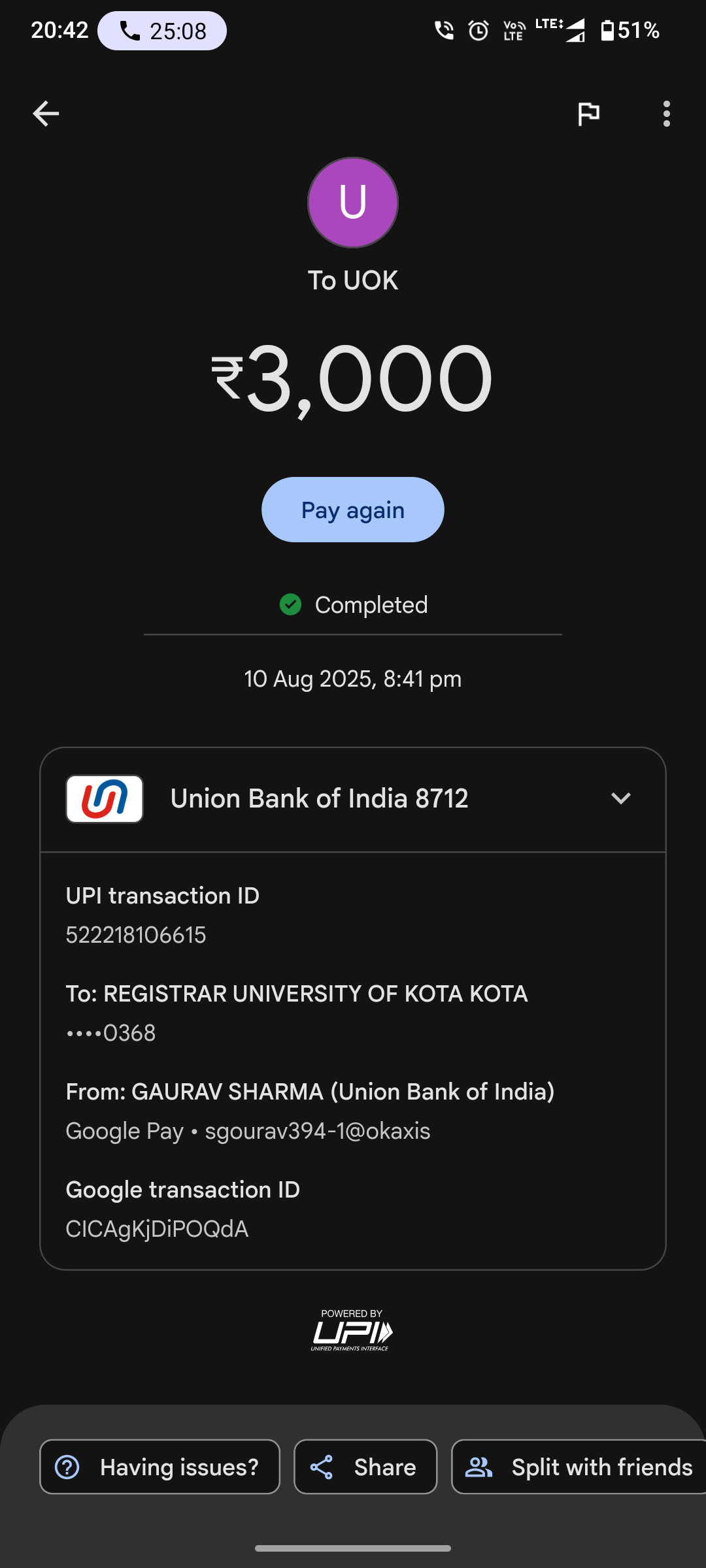Select Split with friends
706x1568 pixels.
(579, 1467)
